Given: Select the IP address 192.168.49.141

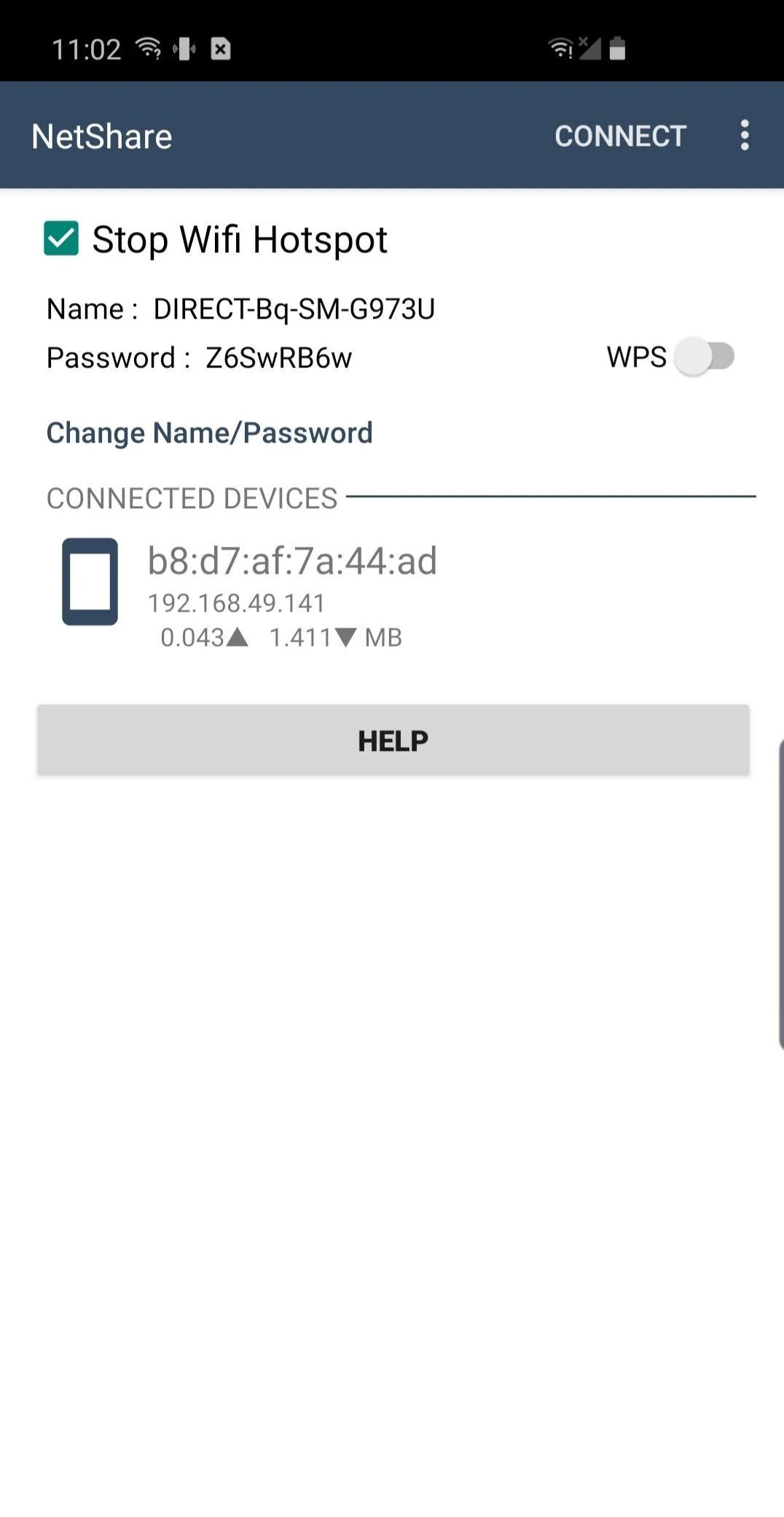Looking at the screenshot, I should click(237, 603).
